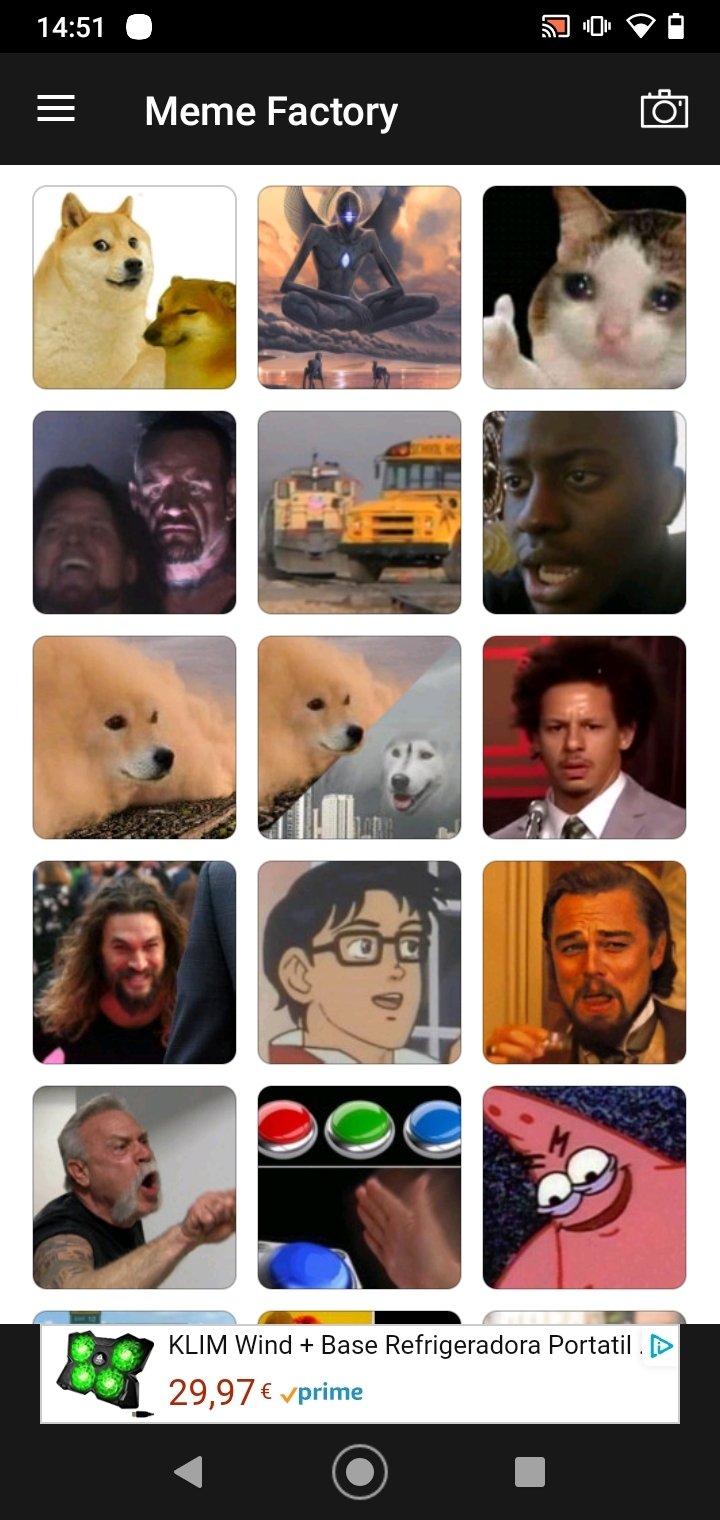
Task: Open the evil Patrick Star template
Action: pos(584,1187)
